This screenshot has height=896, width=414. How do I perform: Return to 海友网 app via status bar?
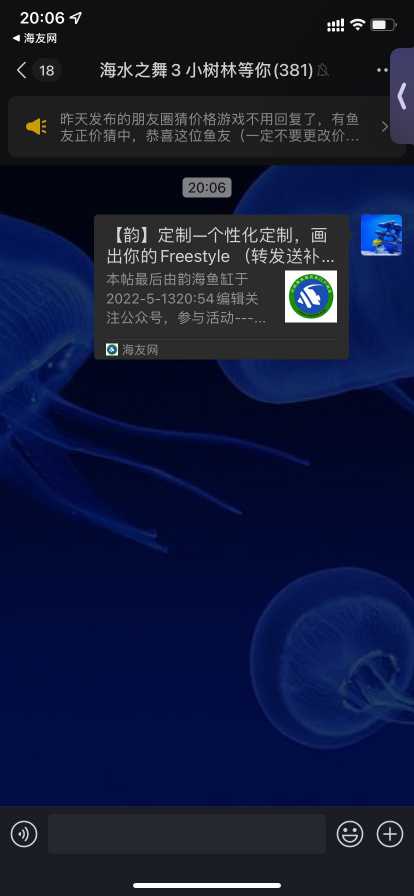(35, 38)
